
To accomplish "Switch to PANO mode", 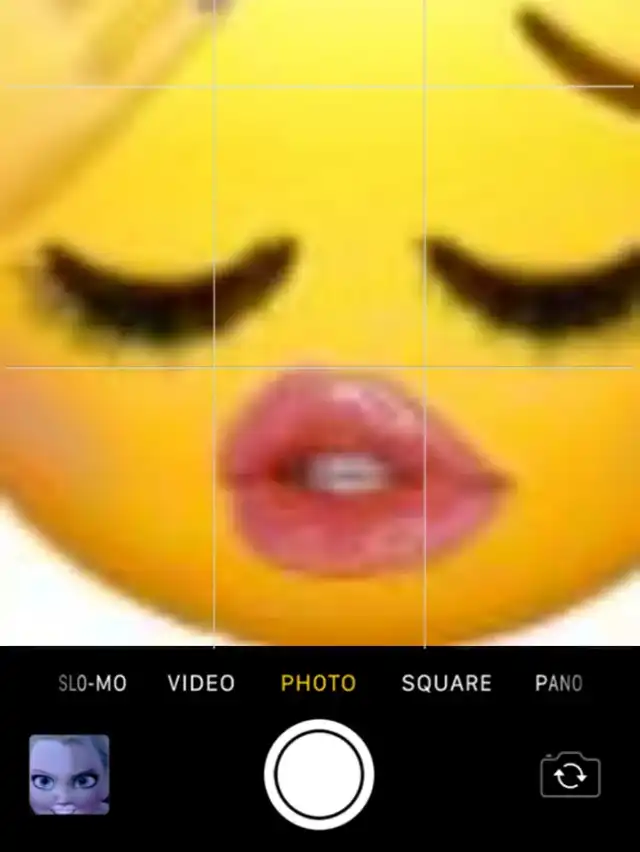I will coord(558,684).
